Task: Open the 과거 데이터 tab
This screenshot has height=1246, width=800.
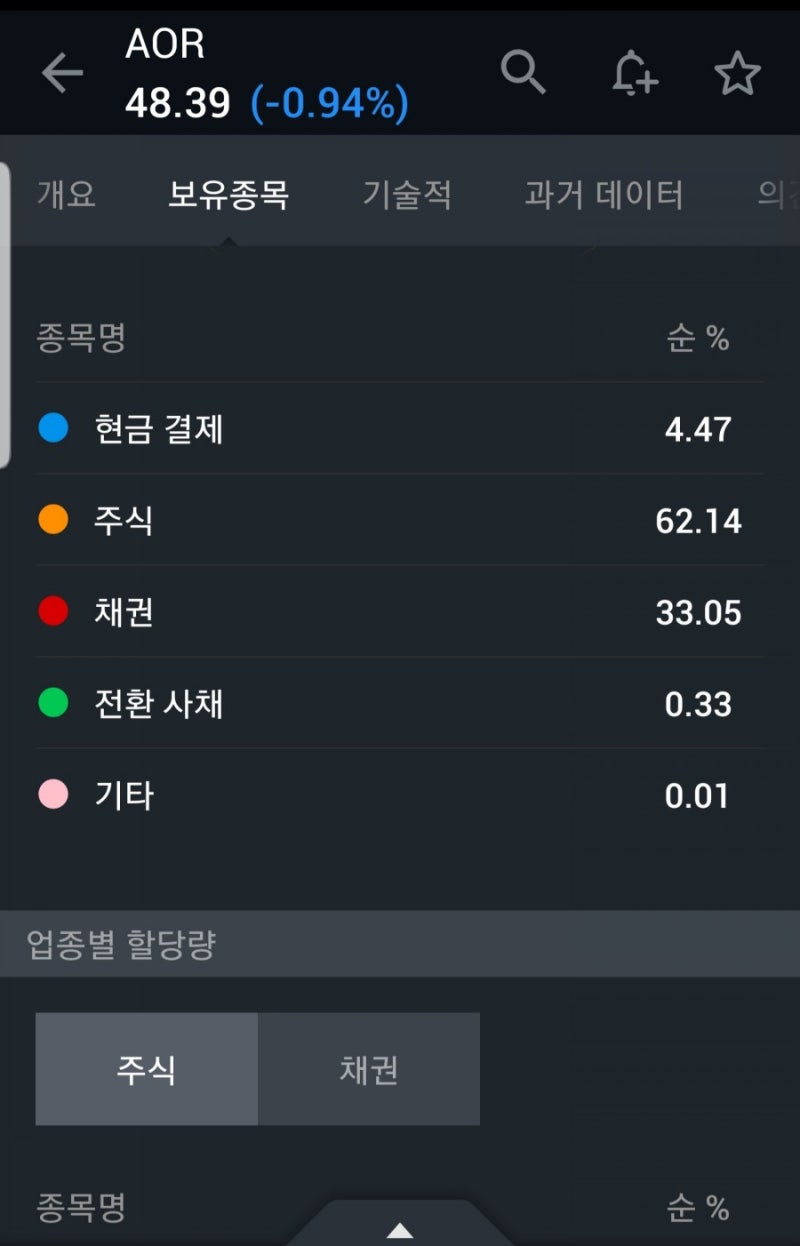Action: pyautogui.click(x=604, y=196)
